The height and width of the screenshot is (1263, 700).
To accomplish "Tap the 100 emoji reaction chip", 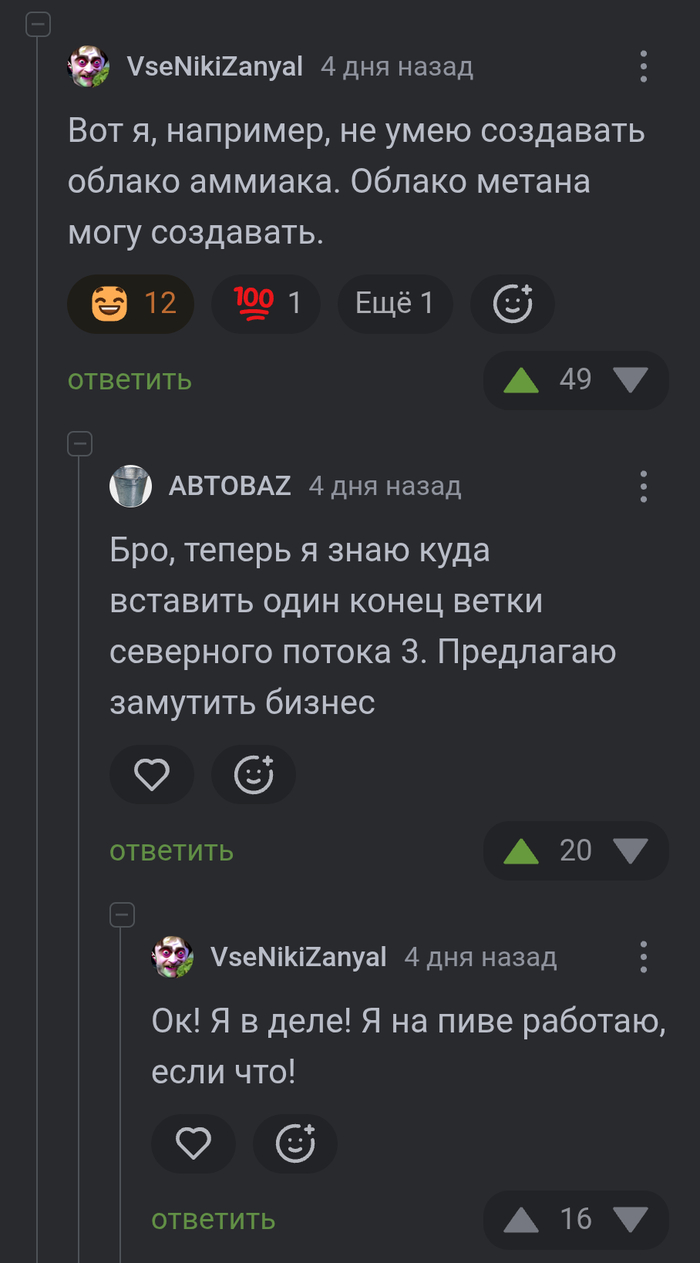I will click(x=266, y=303).
